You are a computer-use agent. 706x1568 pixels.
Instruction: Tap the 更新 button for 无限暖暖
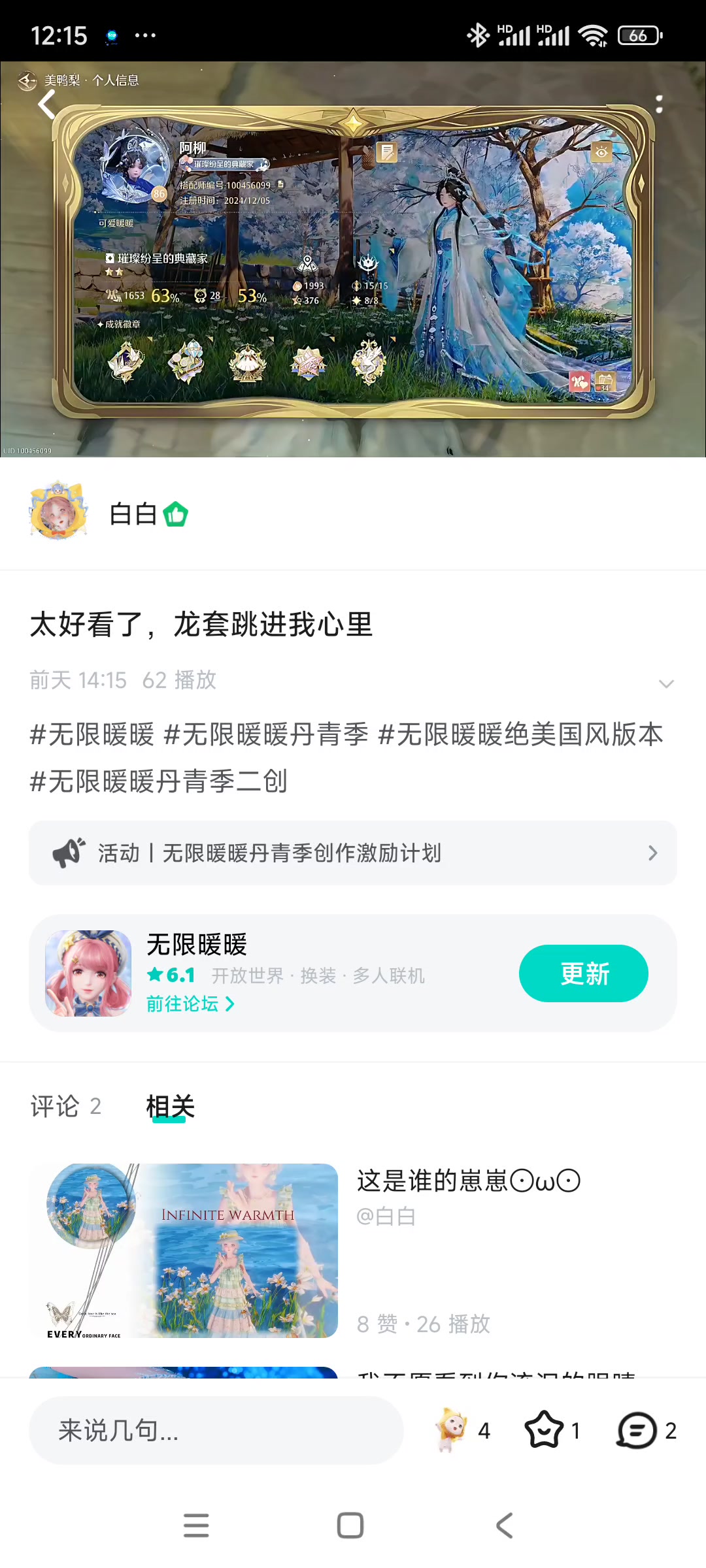pyautogui.click(x=584, y=973)
